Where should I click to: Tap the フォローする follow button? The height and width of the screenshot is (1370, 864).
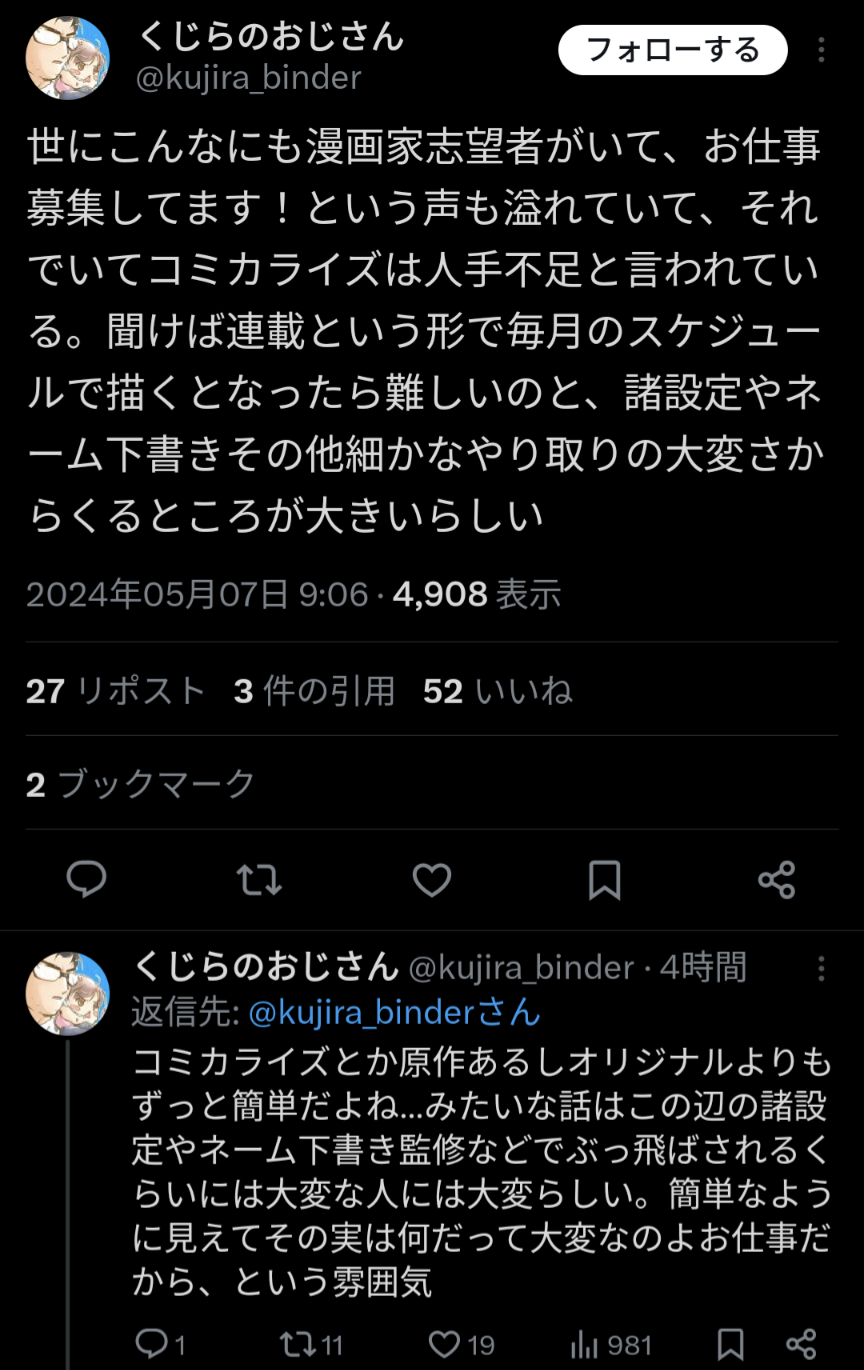coord(672,50)
